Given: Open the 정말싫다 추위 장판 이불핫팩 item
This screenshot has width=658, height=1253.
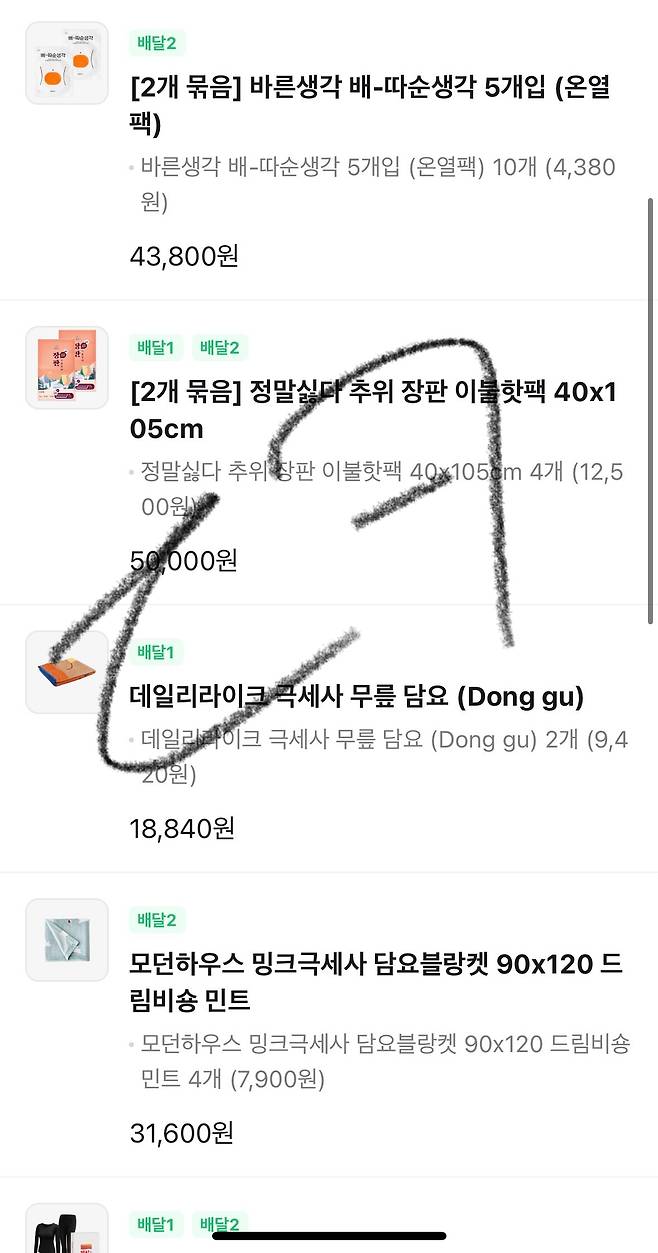Looking at the screenshot, I should pos(373,410).
